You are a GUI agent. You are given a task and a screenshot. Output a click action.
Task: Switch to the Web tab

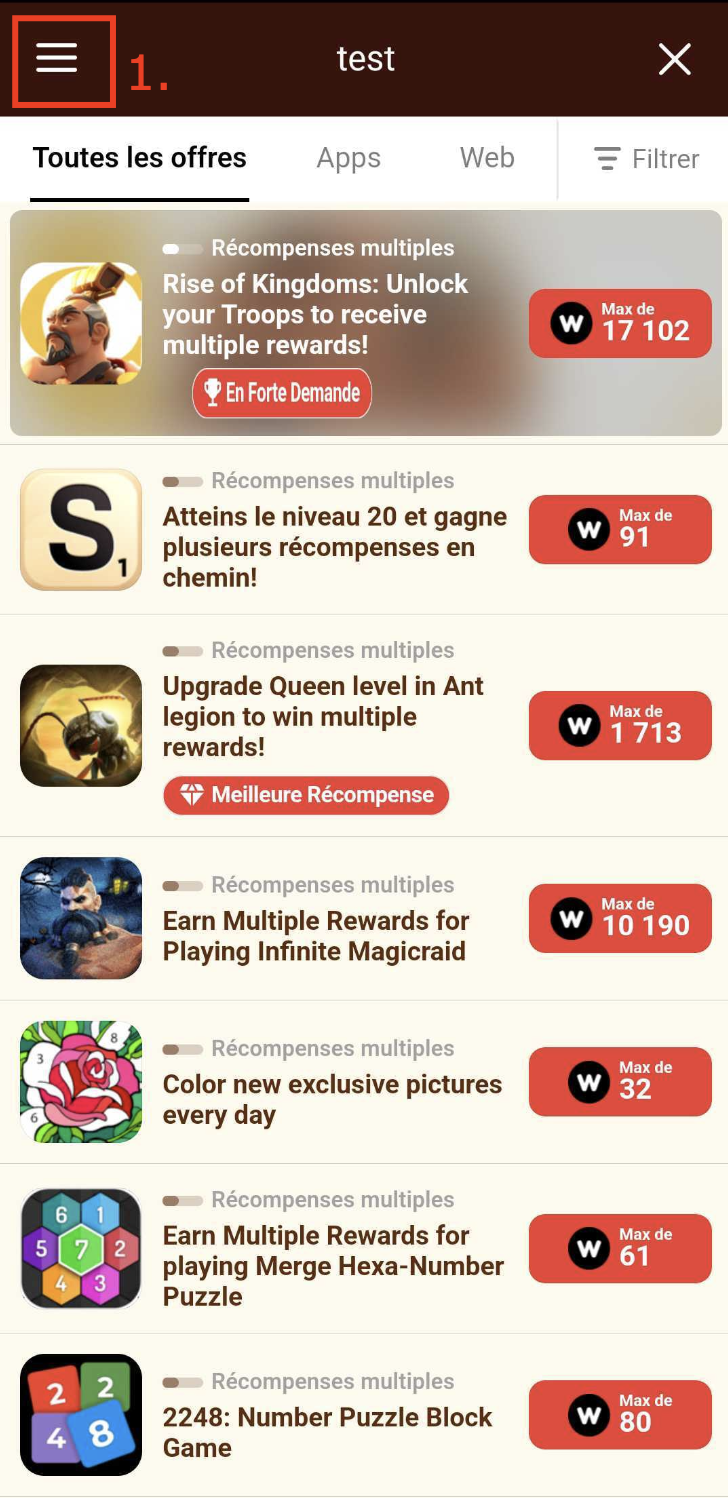click(x=487, y=158)
